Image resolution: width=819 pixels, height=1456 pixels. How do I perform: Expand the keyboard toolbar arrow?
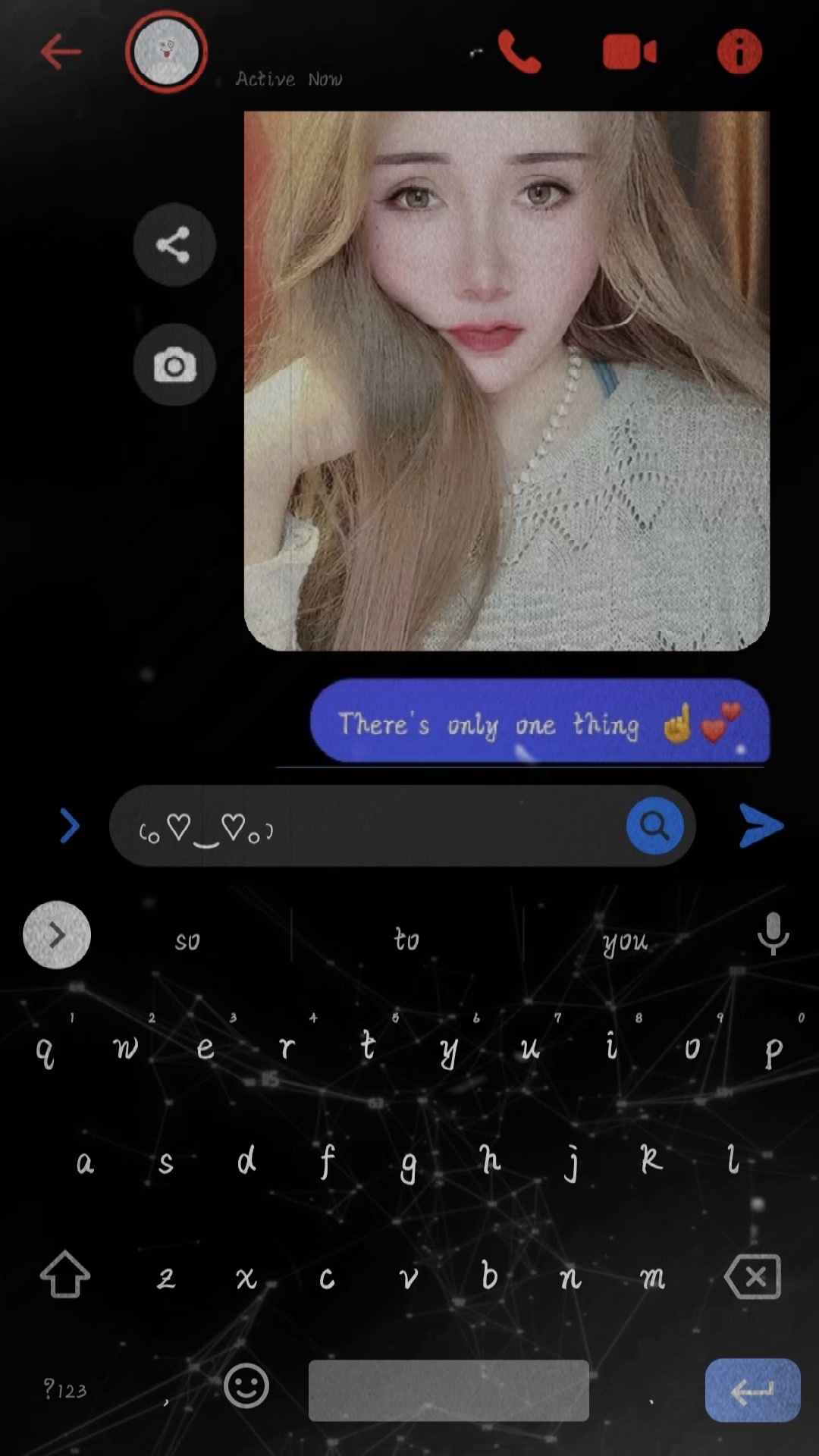[x=57, y=935]
